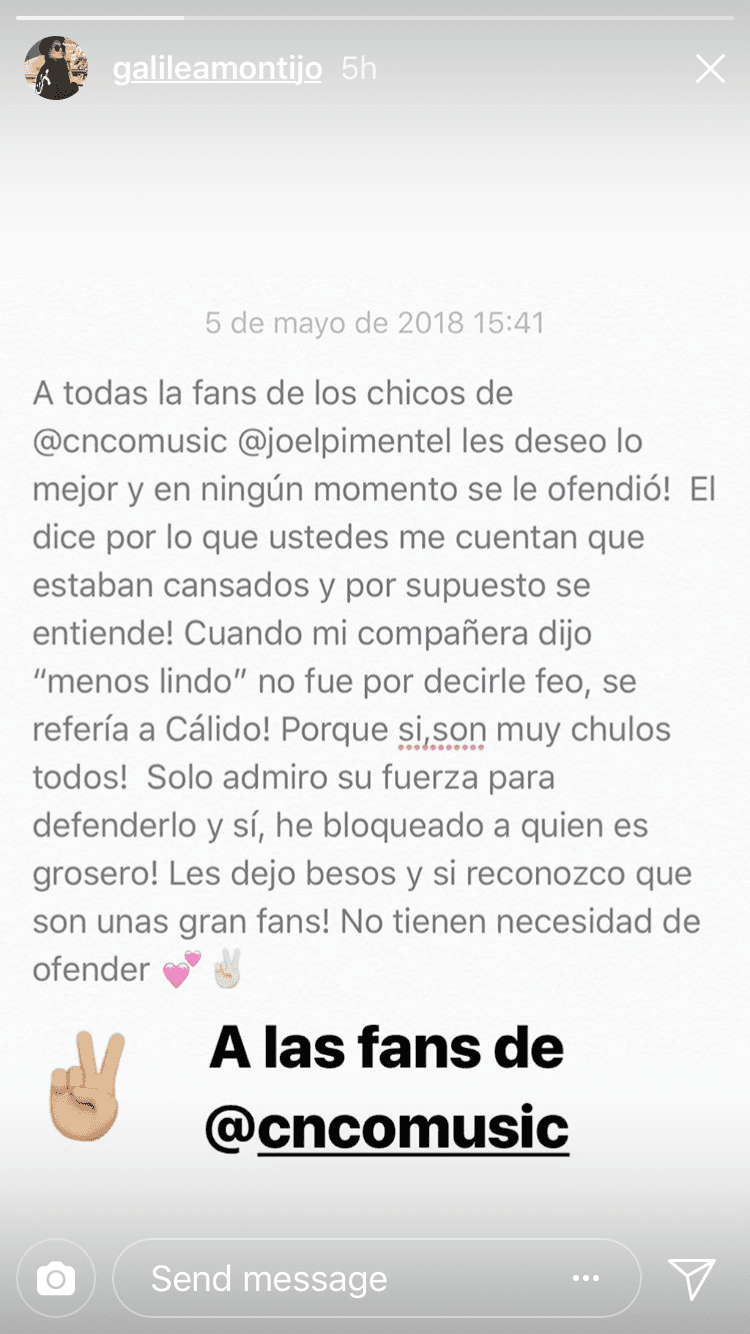The height and width of the screenshot is (1334, 750).
Task: Open the camera icon
Action: click(56, 1279)
